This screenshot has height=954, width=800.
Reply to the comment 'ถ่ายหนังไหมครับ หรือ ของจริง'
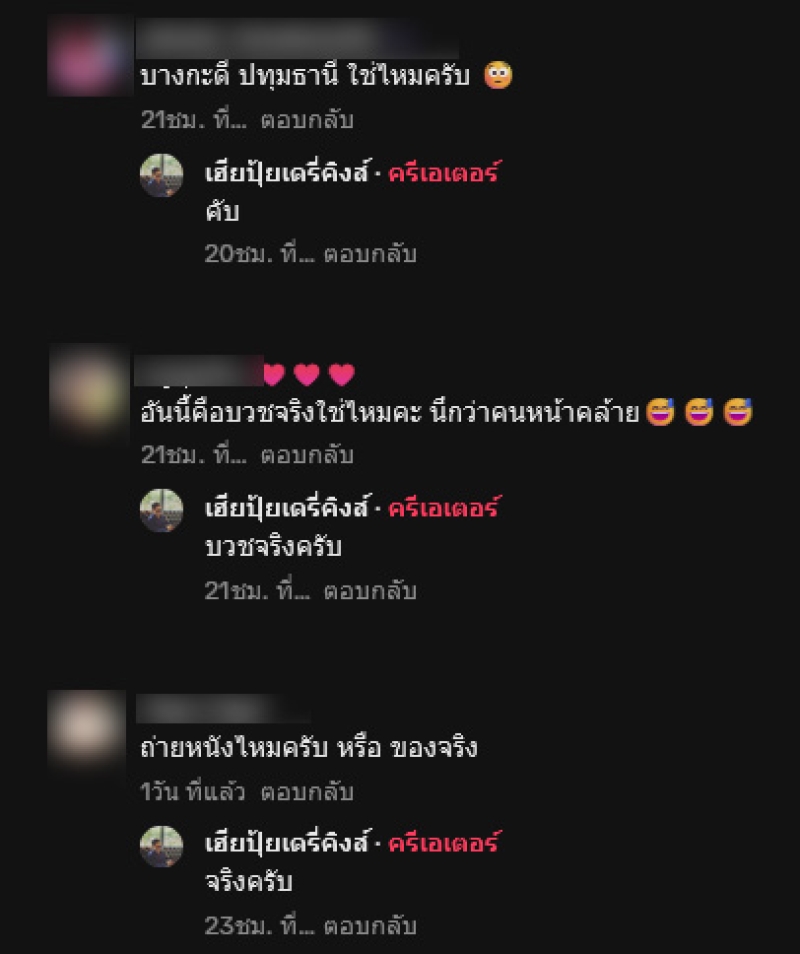307,793
